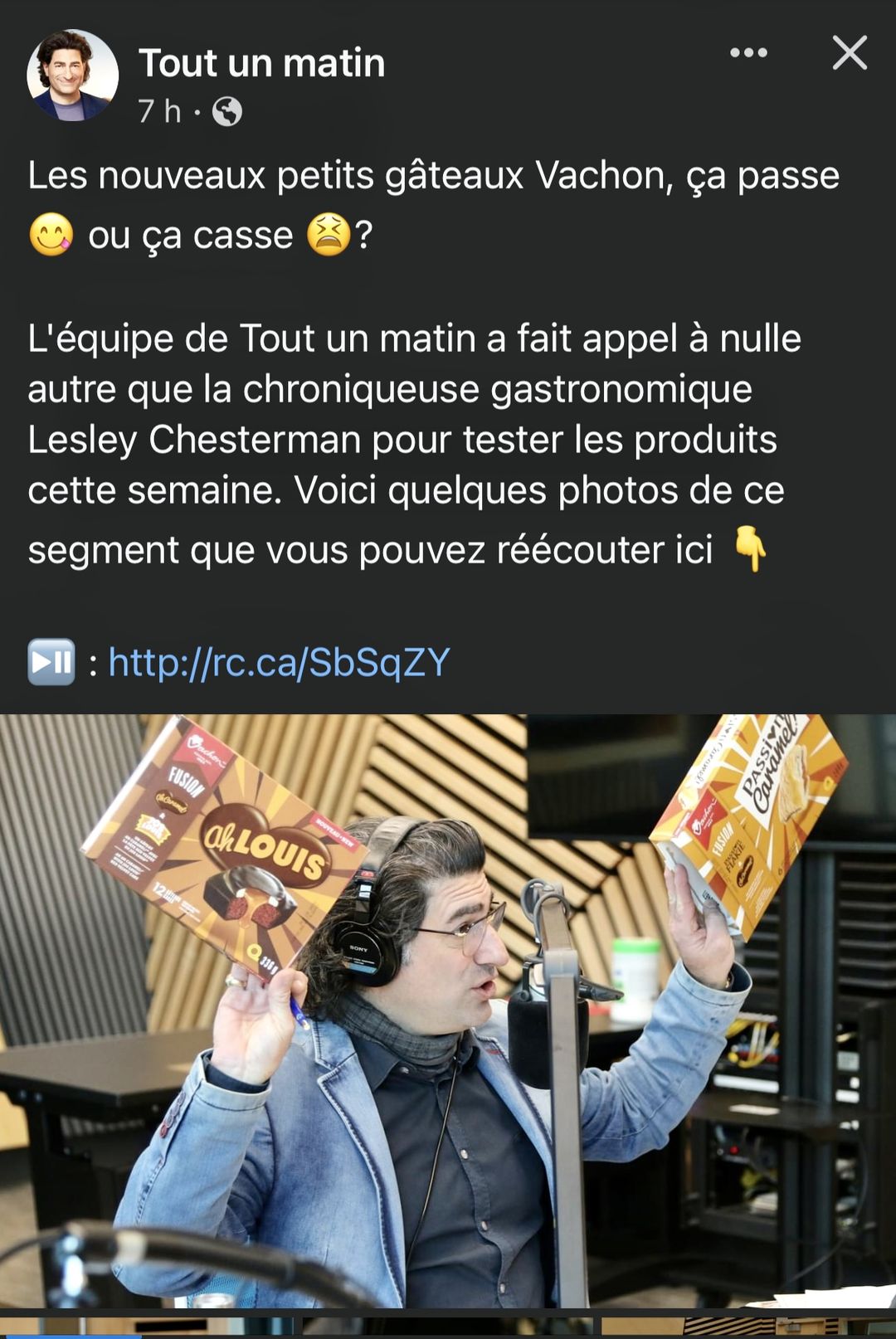Open the post options three-dot menu
896x1339 pixels.
pos(747,53)
